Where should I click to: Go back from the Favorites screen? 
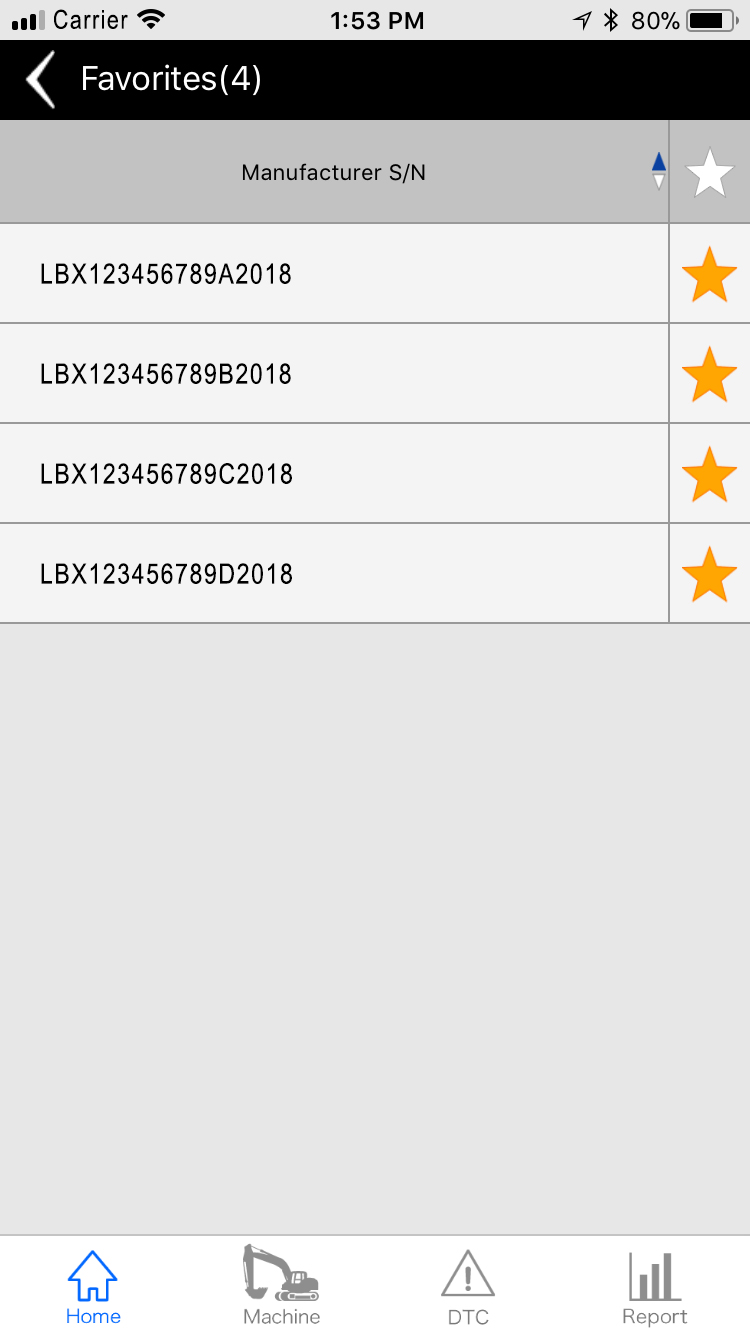[41, 80]
